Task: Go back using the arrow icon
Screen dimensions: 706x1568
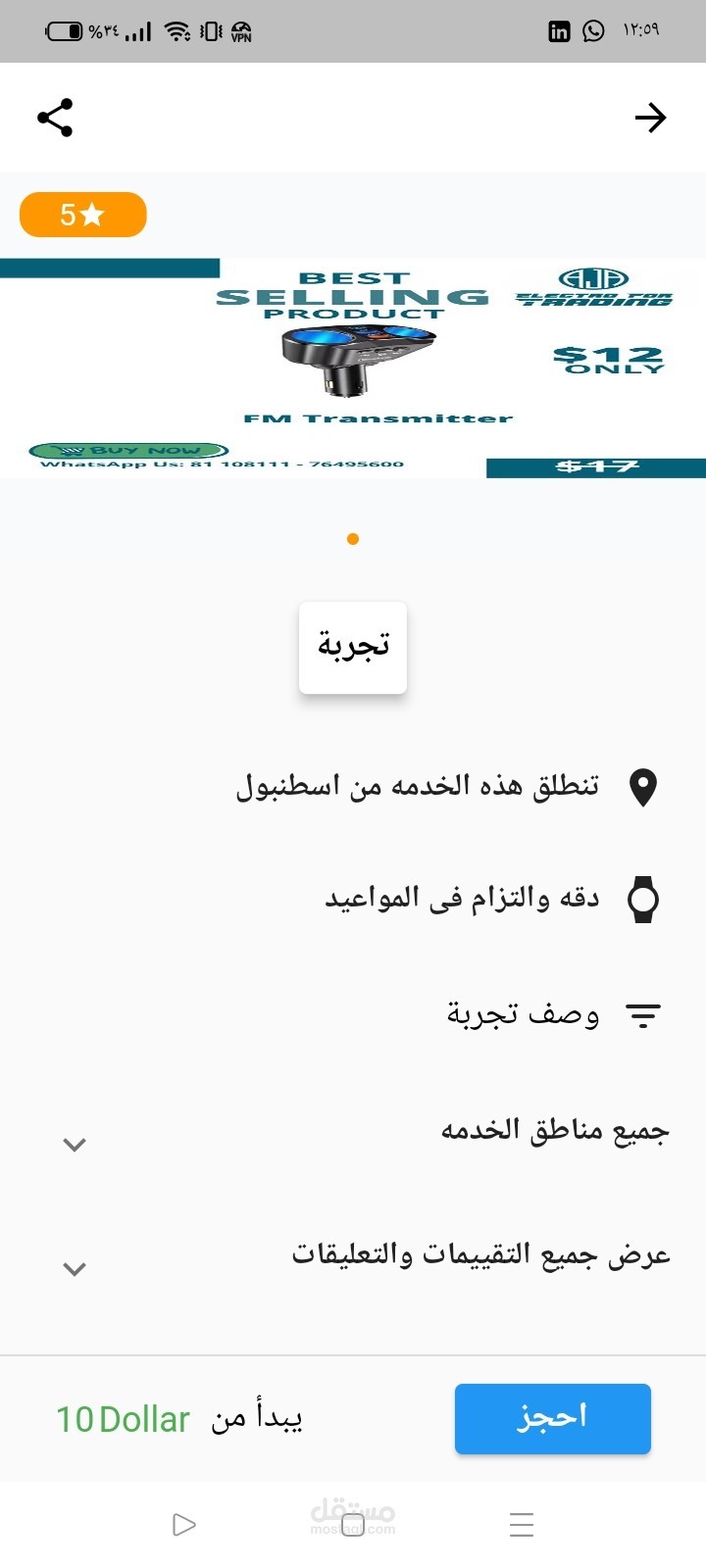Action: click(x=650, y=118)
